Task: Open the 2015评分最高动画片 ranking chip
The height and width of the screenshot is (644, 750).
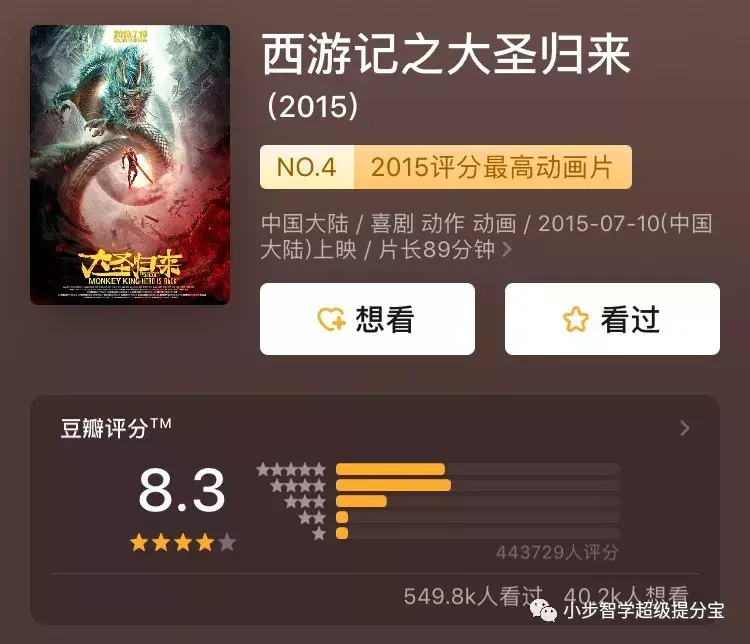Action: (x=446, y=167)
